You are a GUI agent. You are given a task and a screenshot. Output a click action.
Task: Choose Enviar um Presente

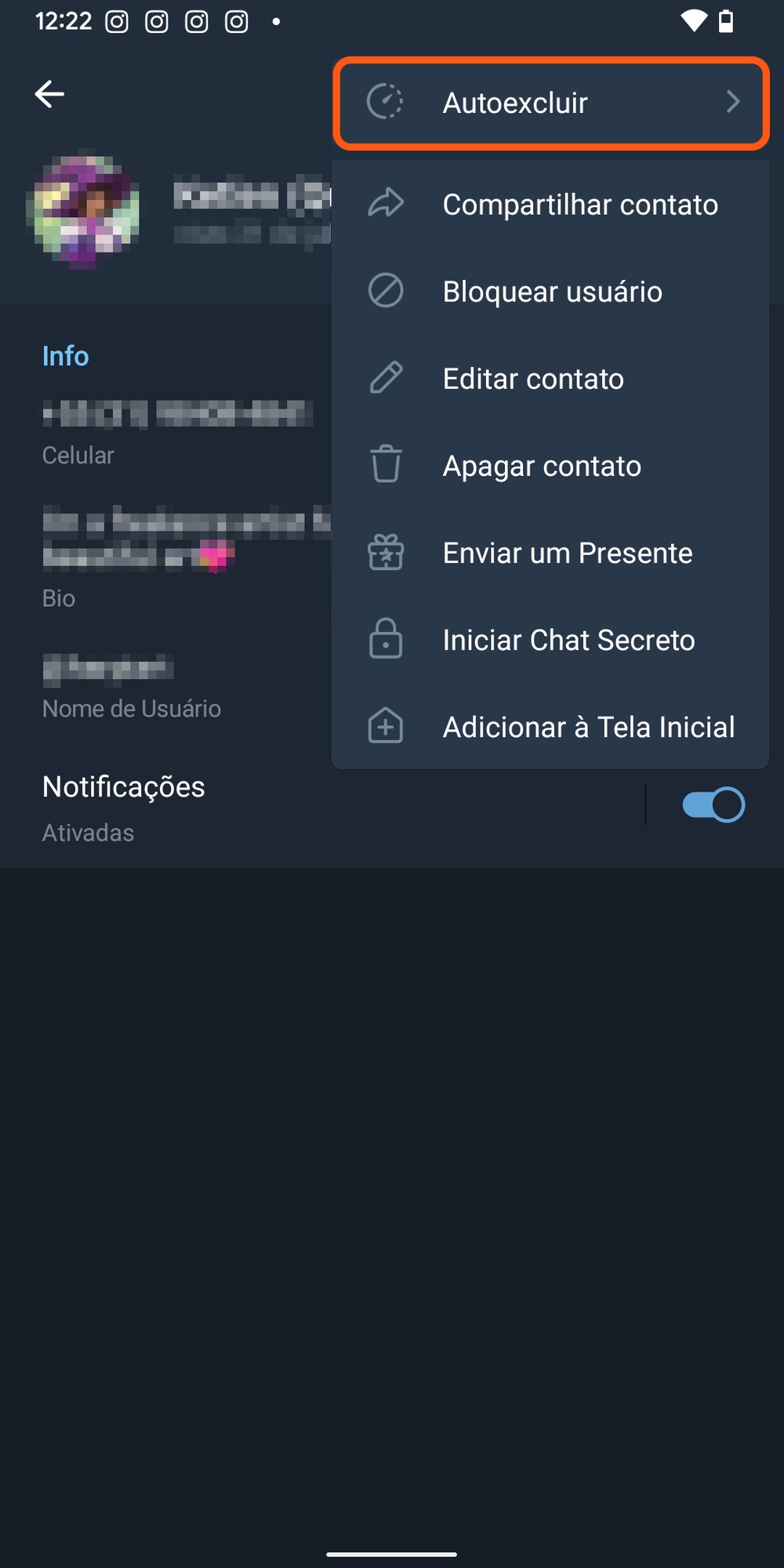(x=550, y=553)
